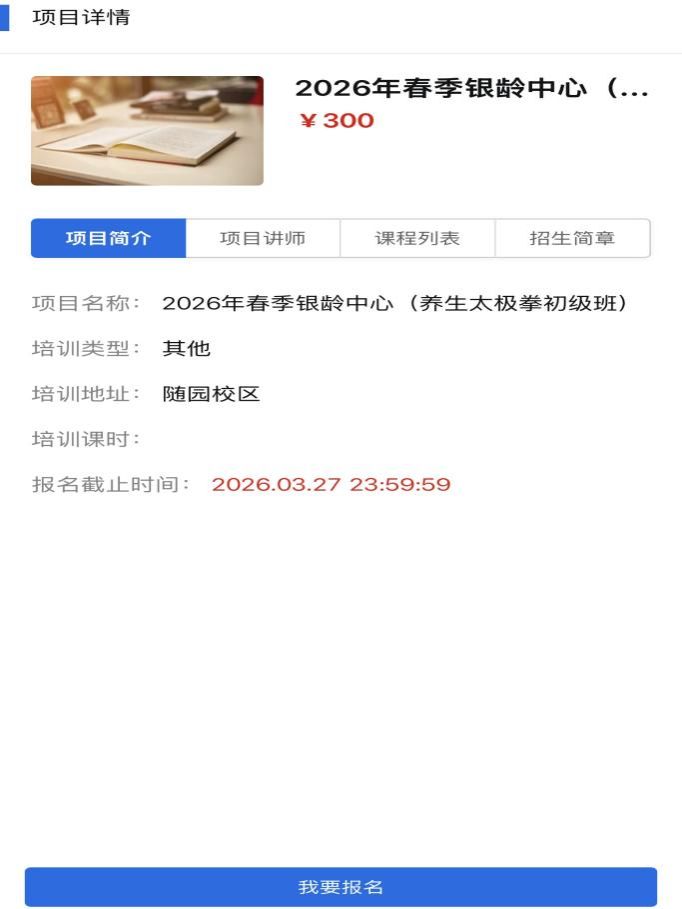
Task: Select the 项目简介 tab
Action: [x=108, y=238]
